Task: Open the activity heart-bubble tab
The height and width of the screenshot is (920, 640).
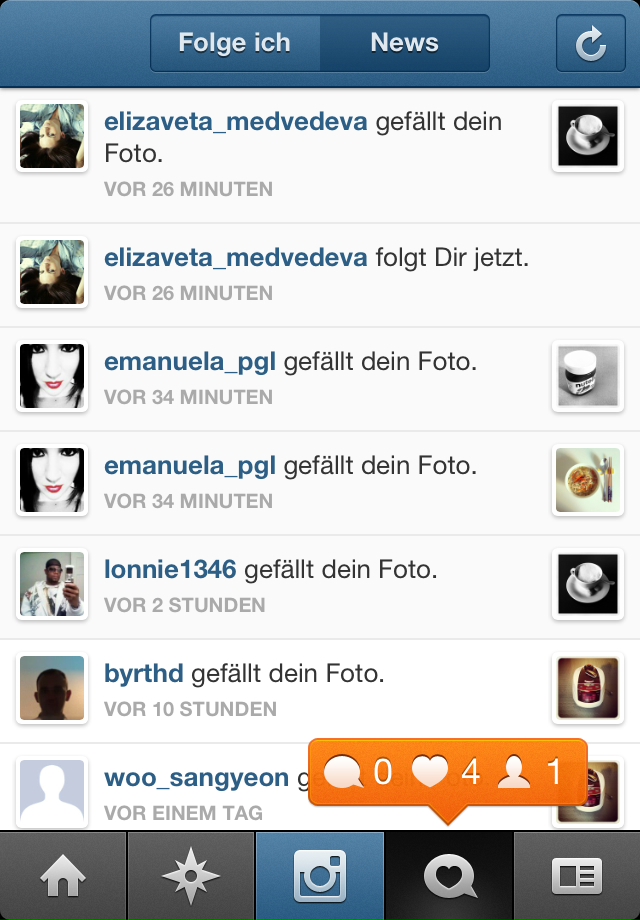Action: [448, 876]
